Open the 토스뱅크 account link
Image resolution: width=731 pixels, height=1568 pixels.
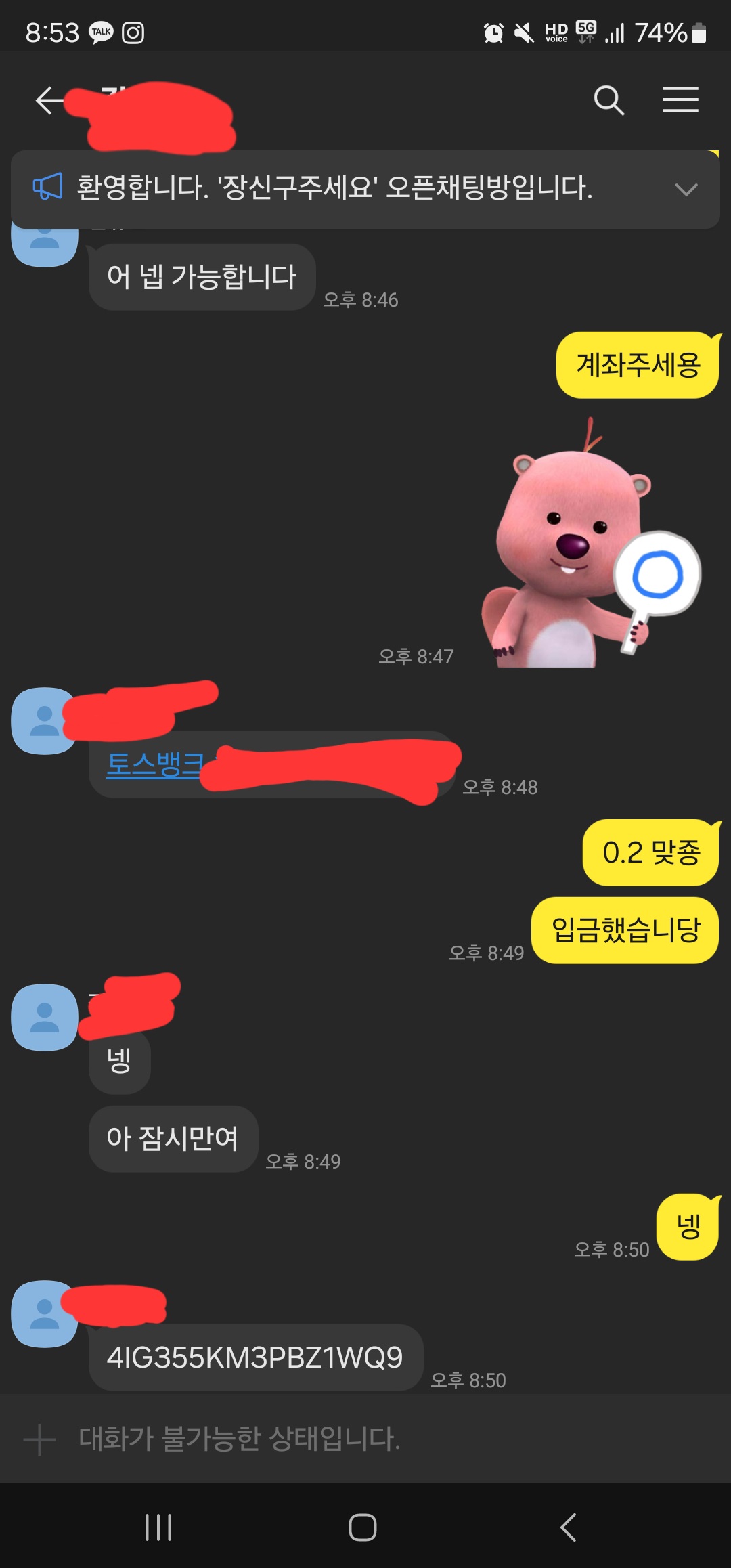point(155,764)
